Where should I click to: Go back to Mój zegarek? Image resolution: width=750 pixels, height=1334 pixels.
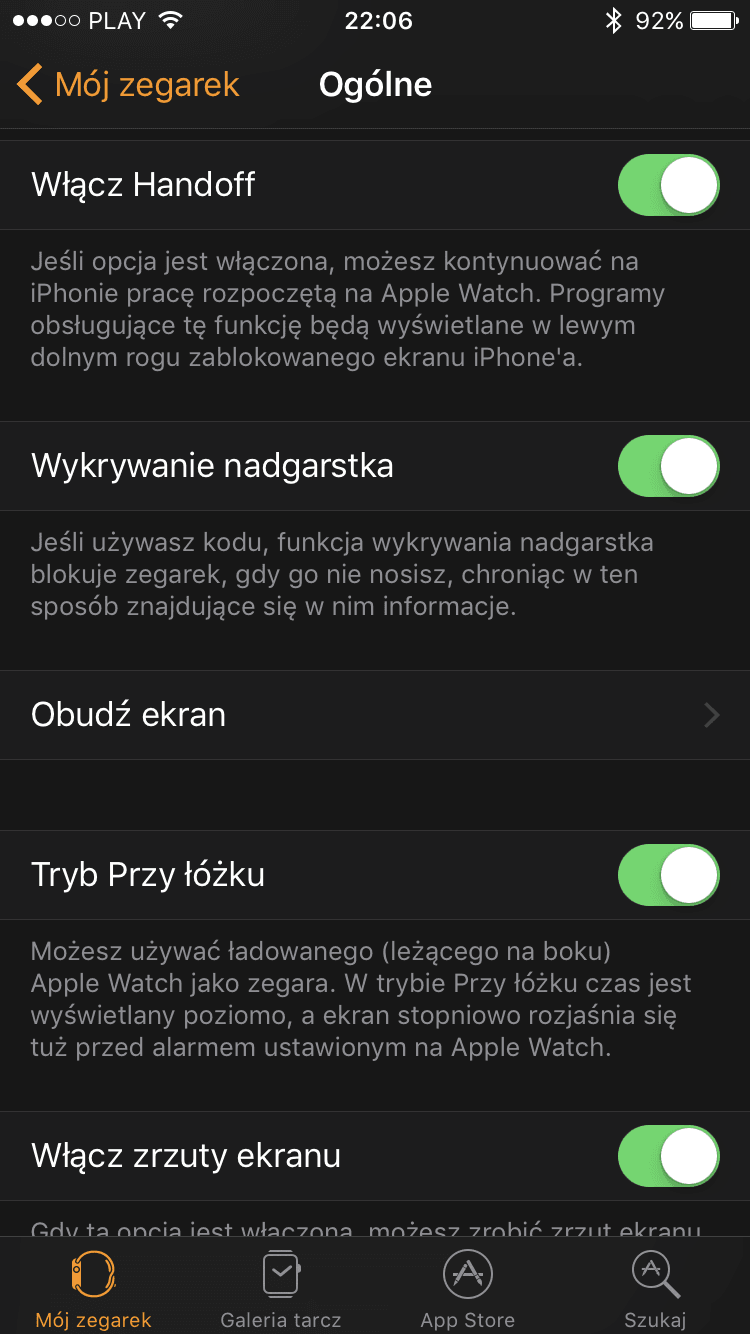pyautogui.click(x=128, y=85)
